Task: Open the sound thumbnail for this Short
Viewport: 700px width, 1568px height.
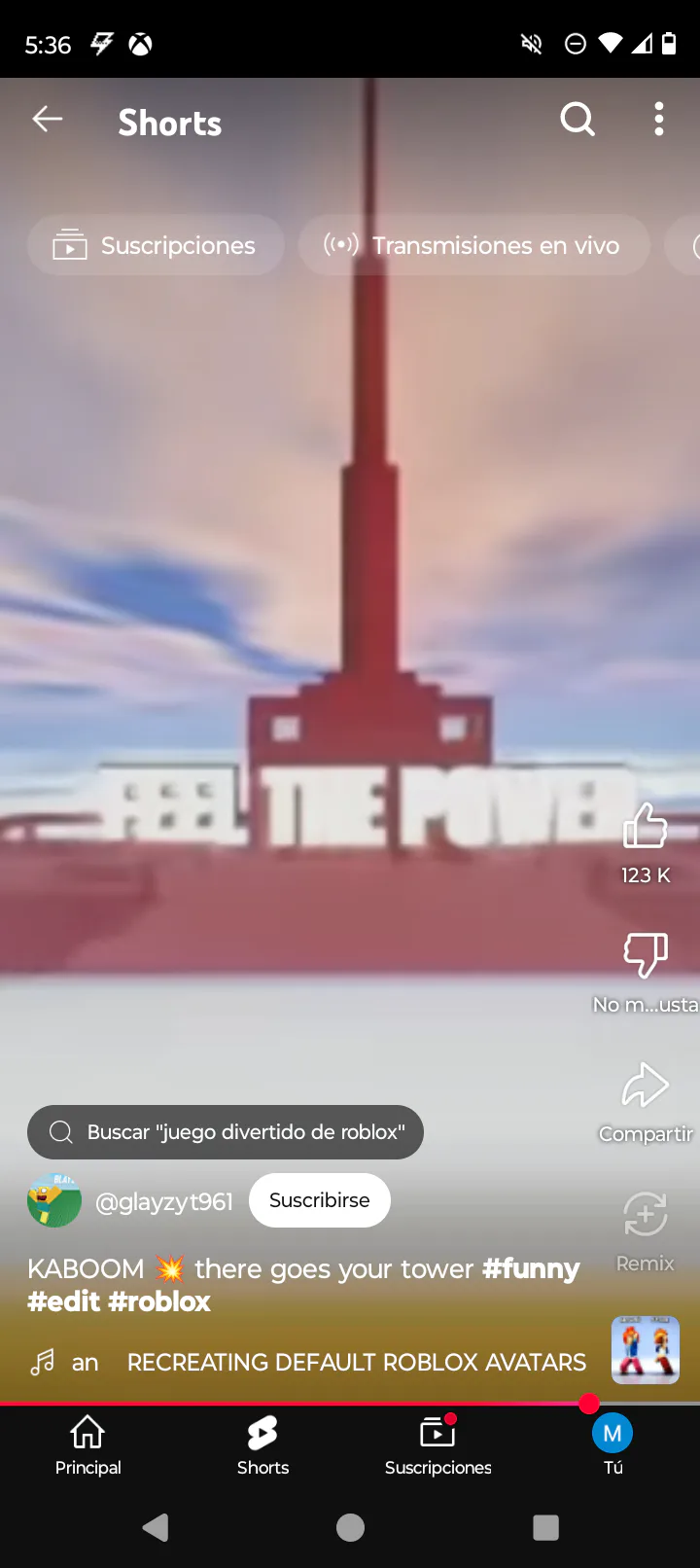Action: click(646, 1350)
